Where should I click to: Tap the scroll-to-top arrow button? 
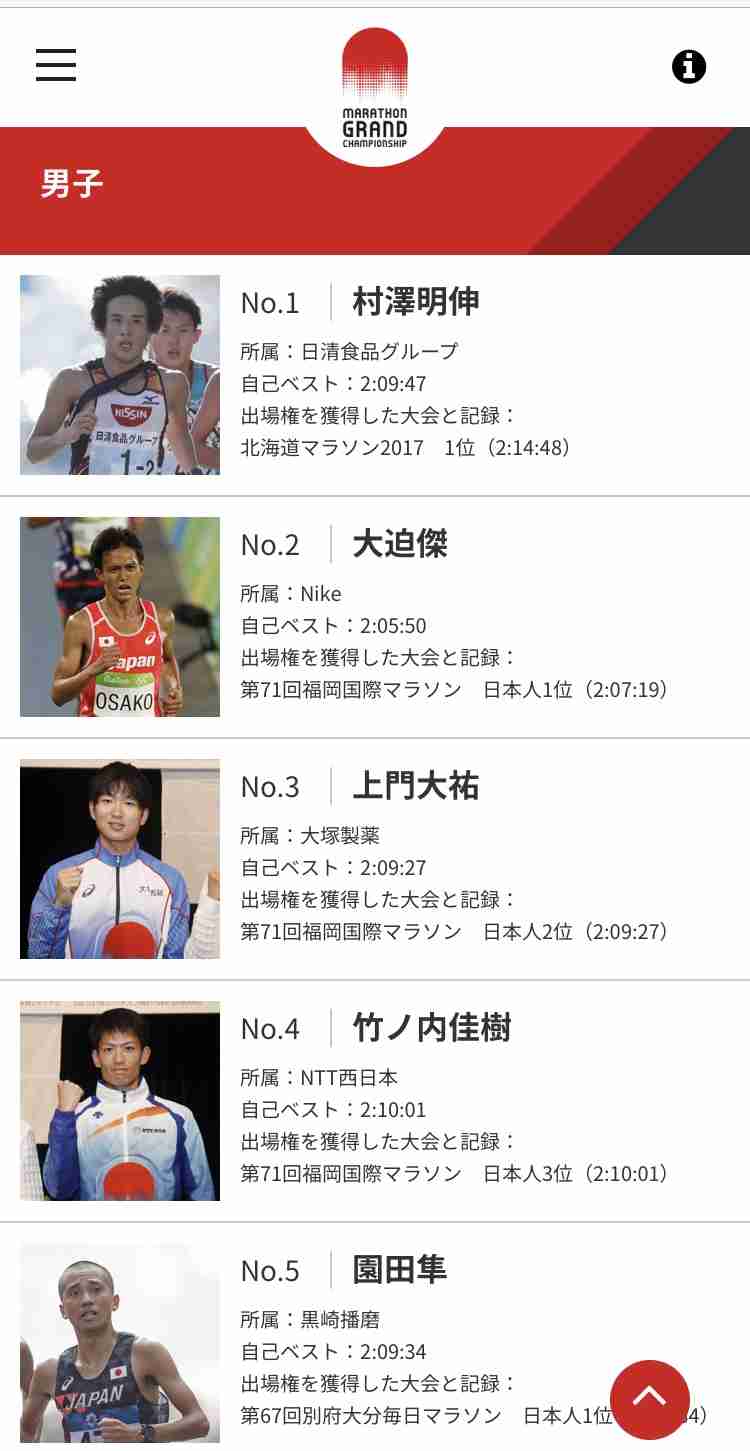[x=650, y=1399]
